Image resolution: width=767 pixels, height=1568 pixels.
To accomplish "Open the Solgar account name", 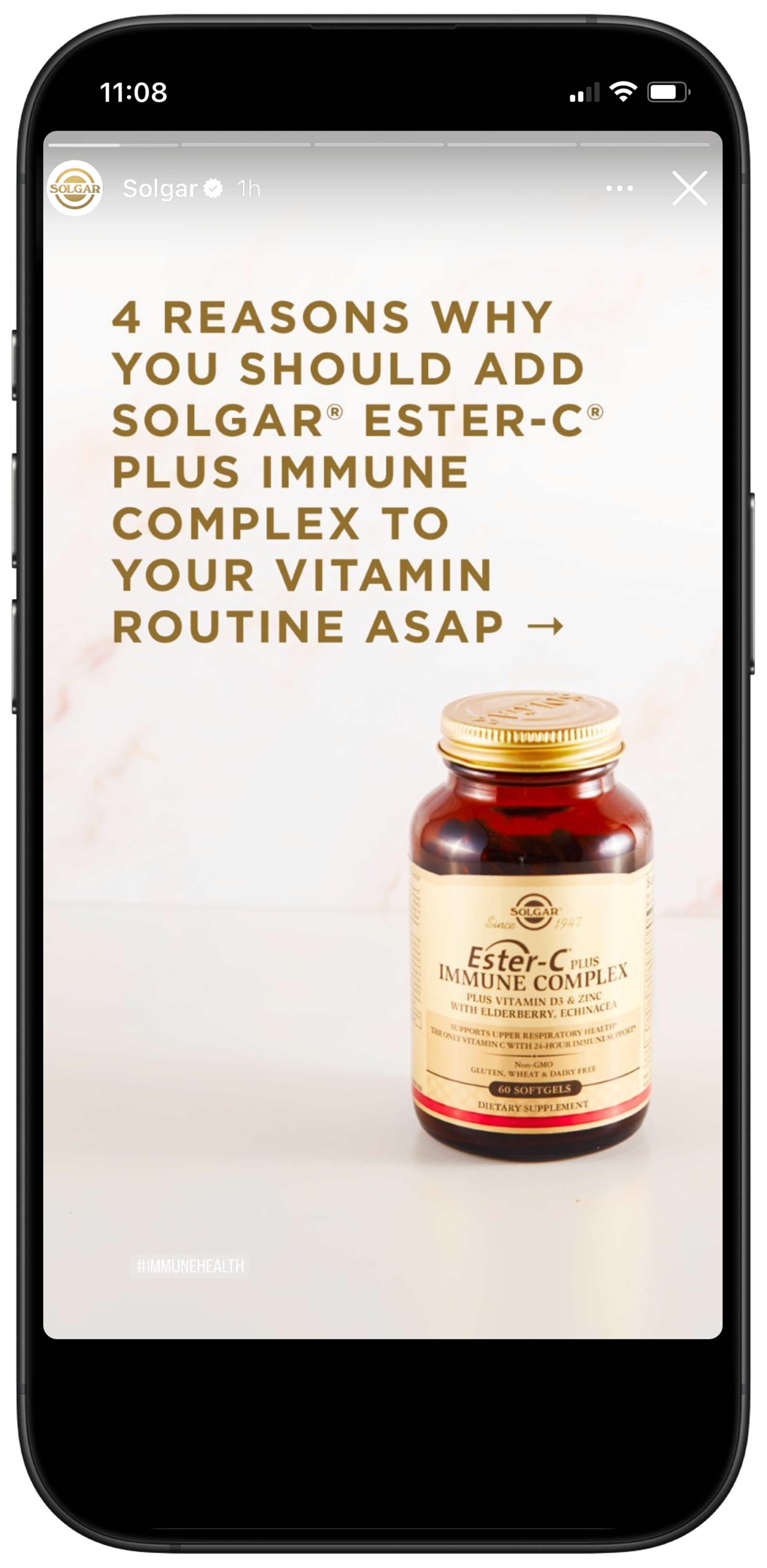I will pos(160,189).
